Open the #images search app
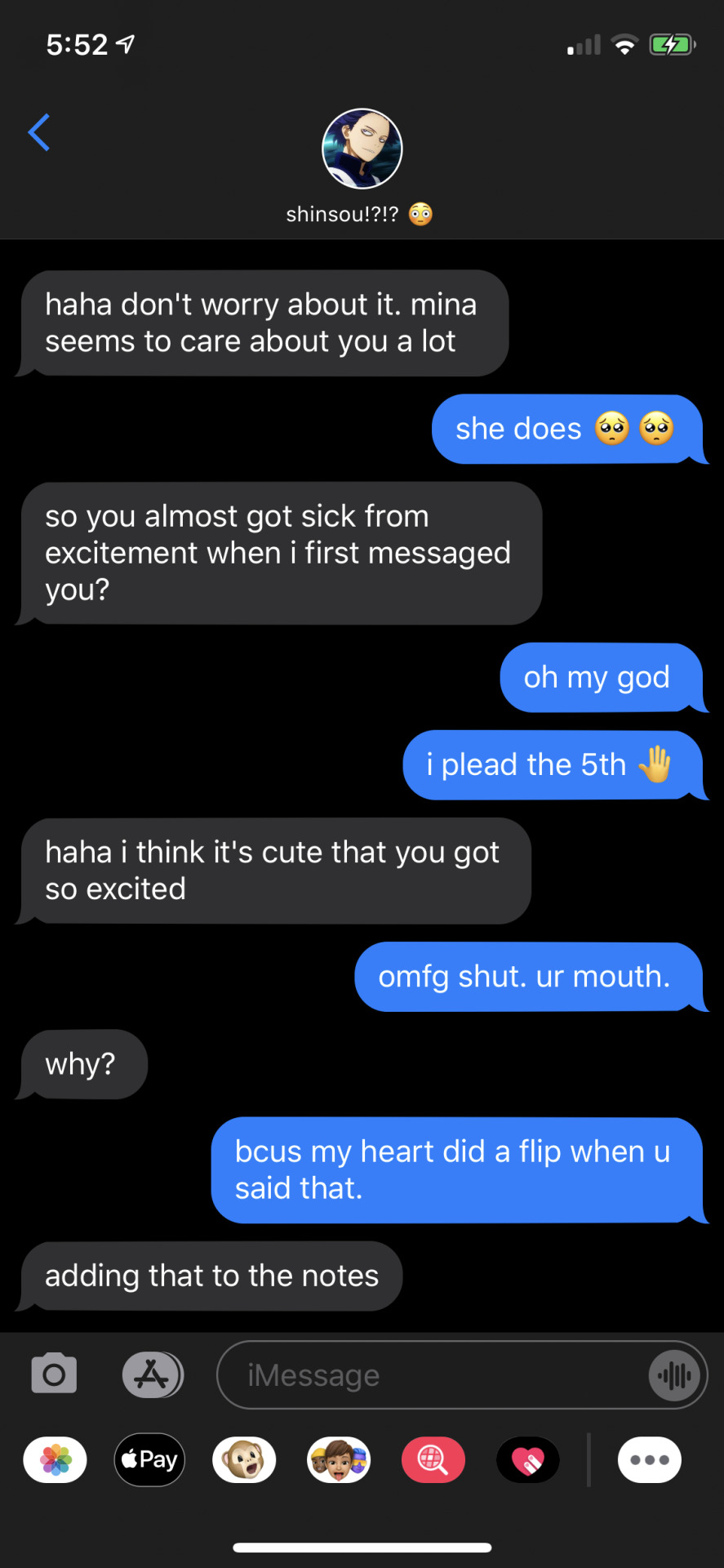The image size is (724, 1568). (x=433, y=1459)
